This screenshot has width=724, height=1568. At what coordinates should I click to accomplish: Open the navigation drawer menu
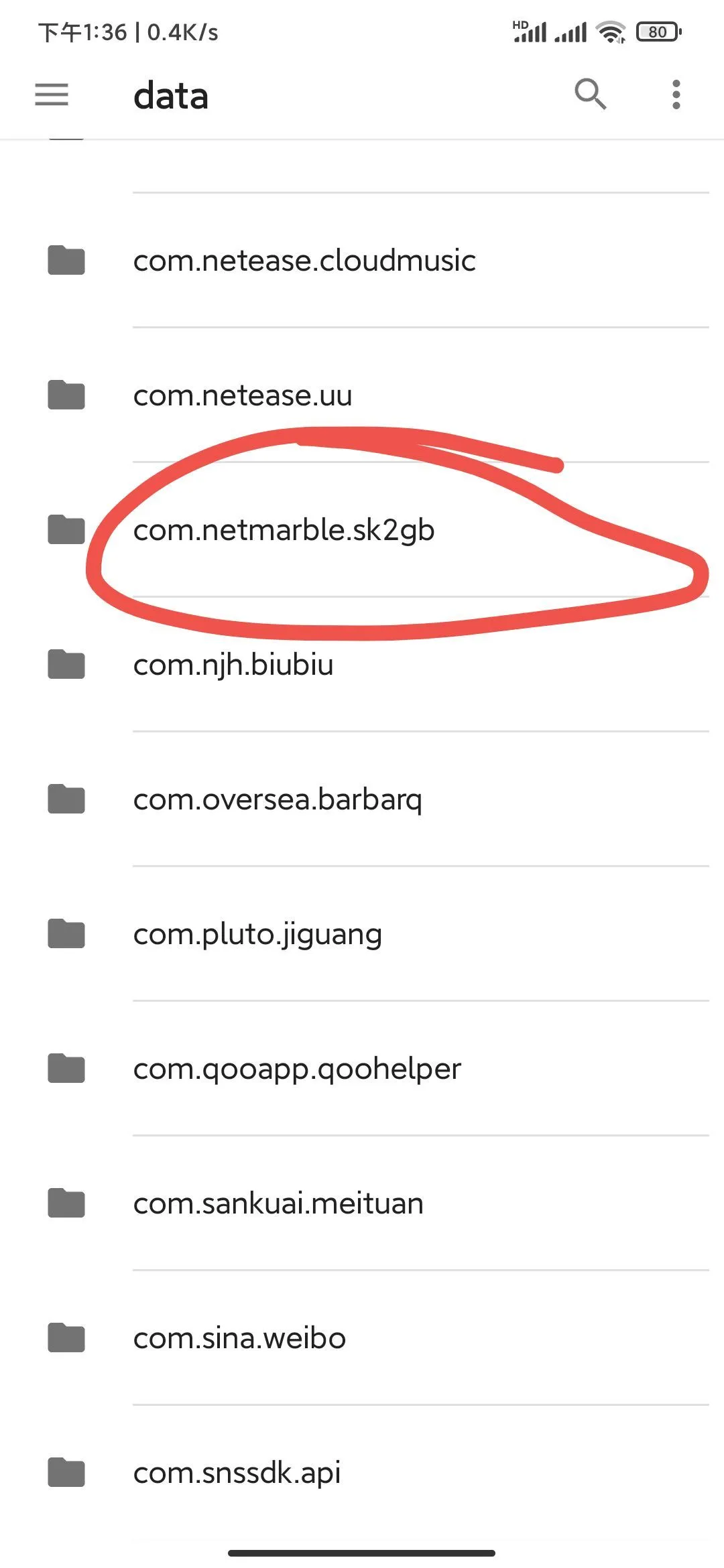point(52,94)
